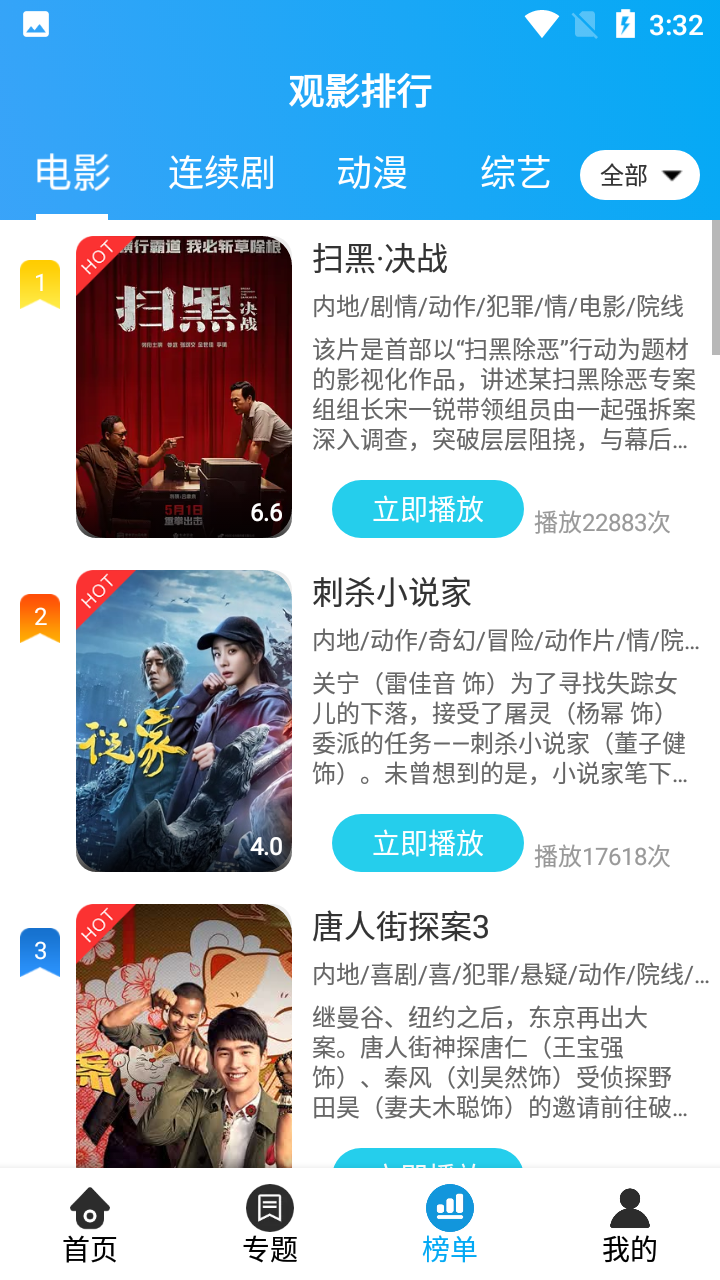The image size is (720, 1280).
Task: Tap the photo/gallery icon in status bar area
Action: [35, 24]
